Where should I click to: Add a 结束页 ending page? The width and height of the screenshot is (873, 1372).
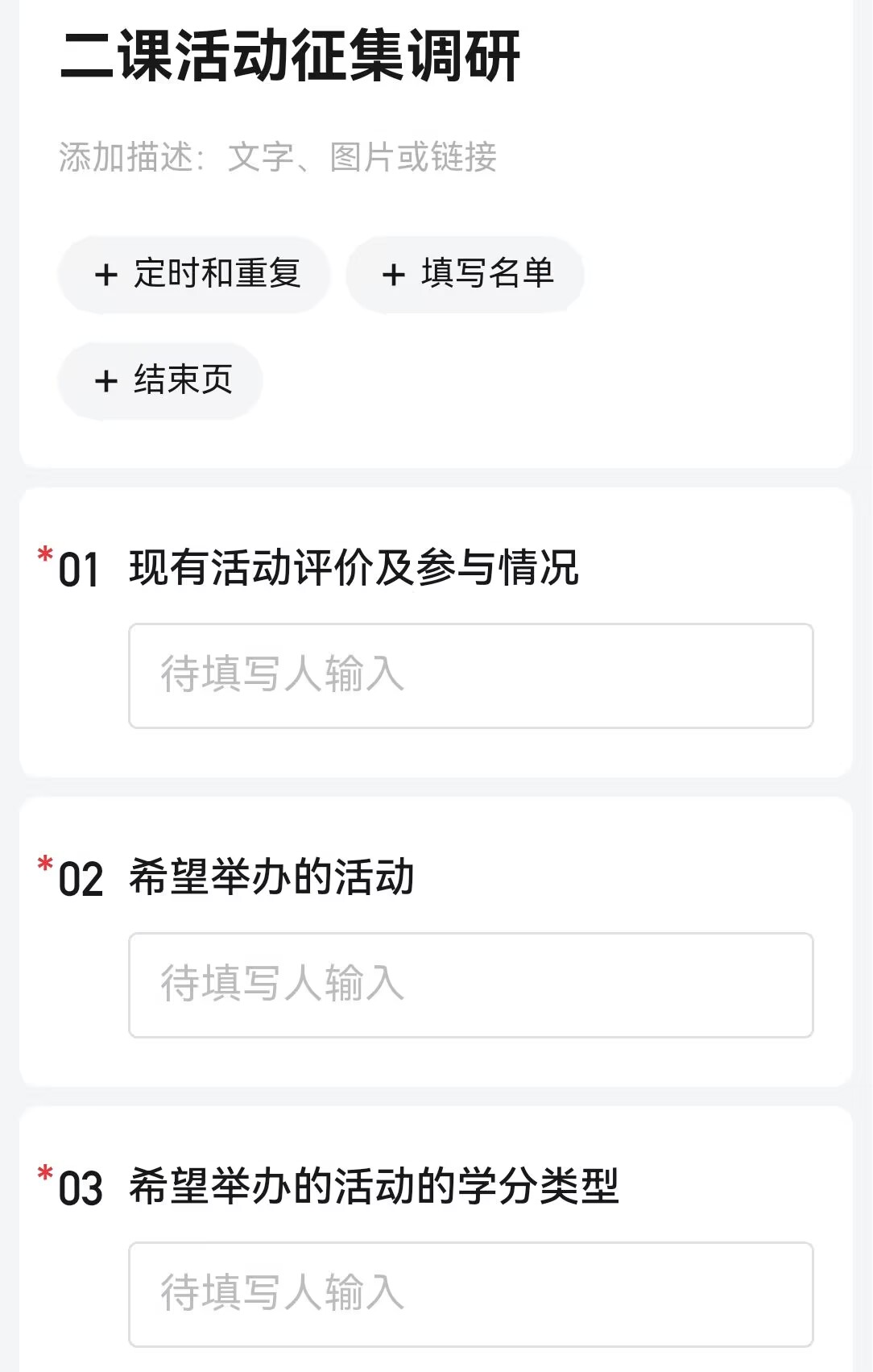159,380
